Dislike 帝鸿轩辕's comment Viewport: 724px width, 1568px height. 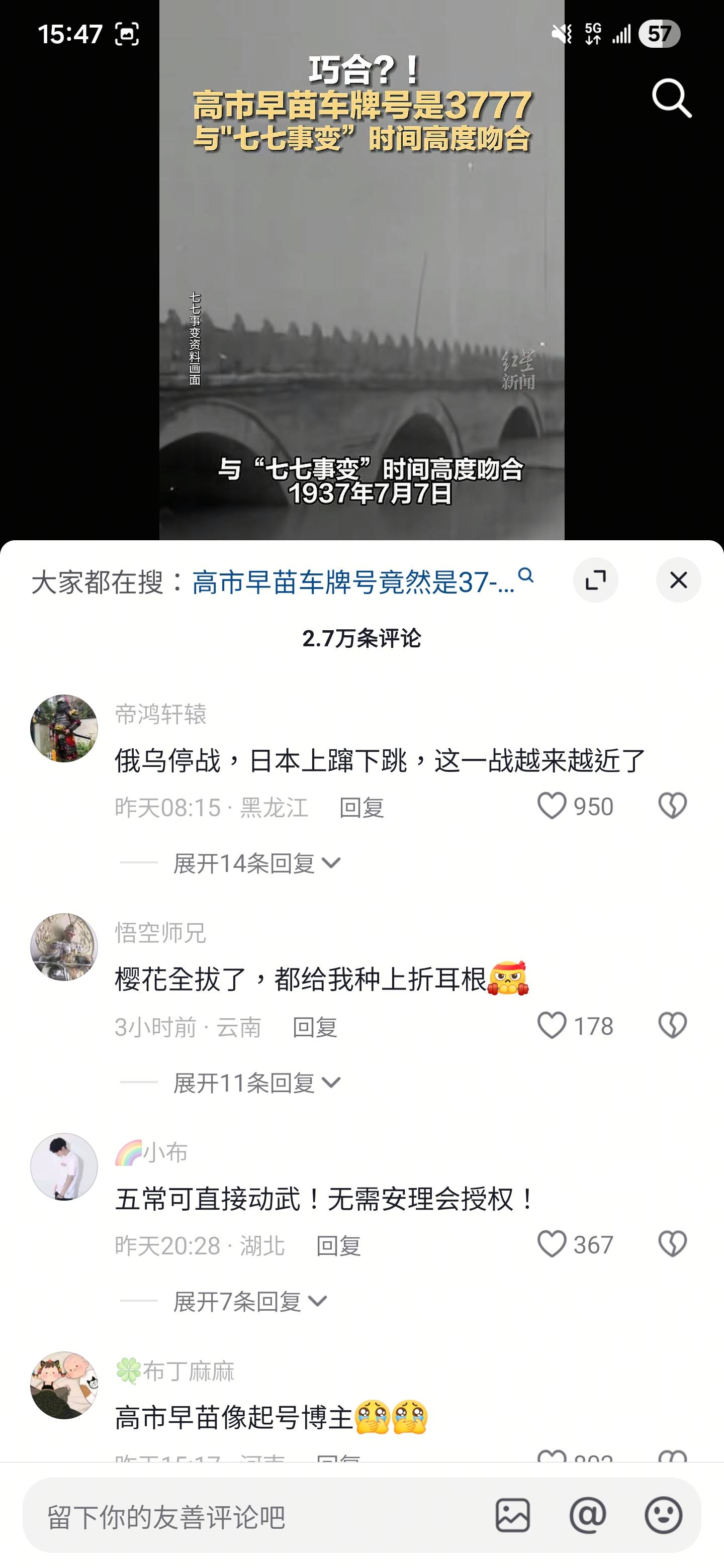pyautogui.click(x=672, y=806)
